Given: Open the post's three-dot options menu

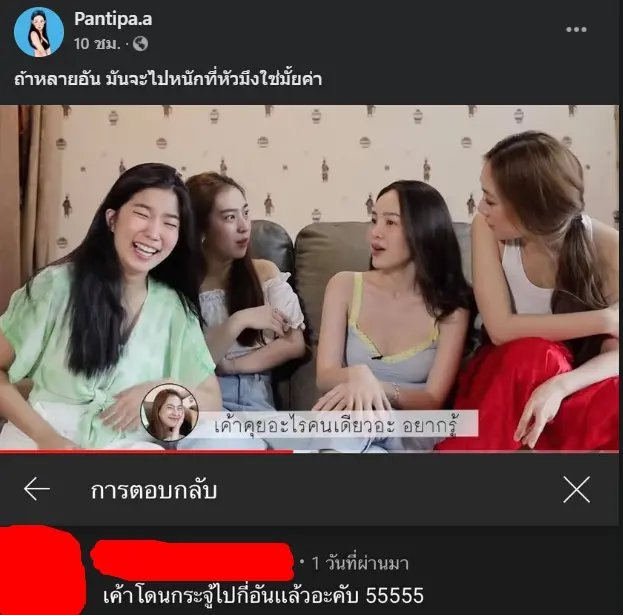Looking at the screenshot, I should (x=576, y=29).
